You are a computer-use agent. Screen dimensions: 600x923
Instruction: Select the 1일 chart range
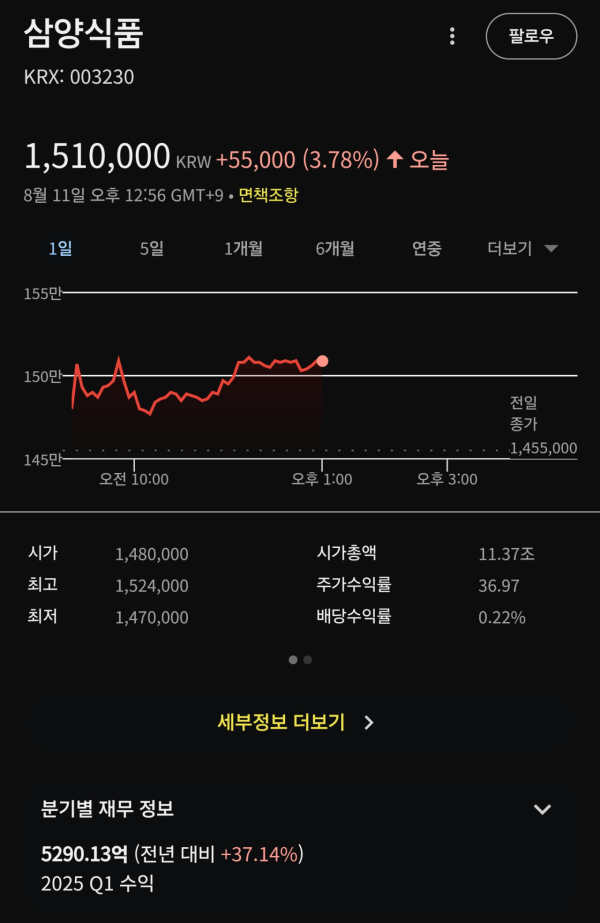60,249
